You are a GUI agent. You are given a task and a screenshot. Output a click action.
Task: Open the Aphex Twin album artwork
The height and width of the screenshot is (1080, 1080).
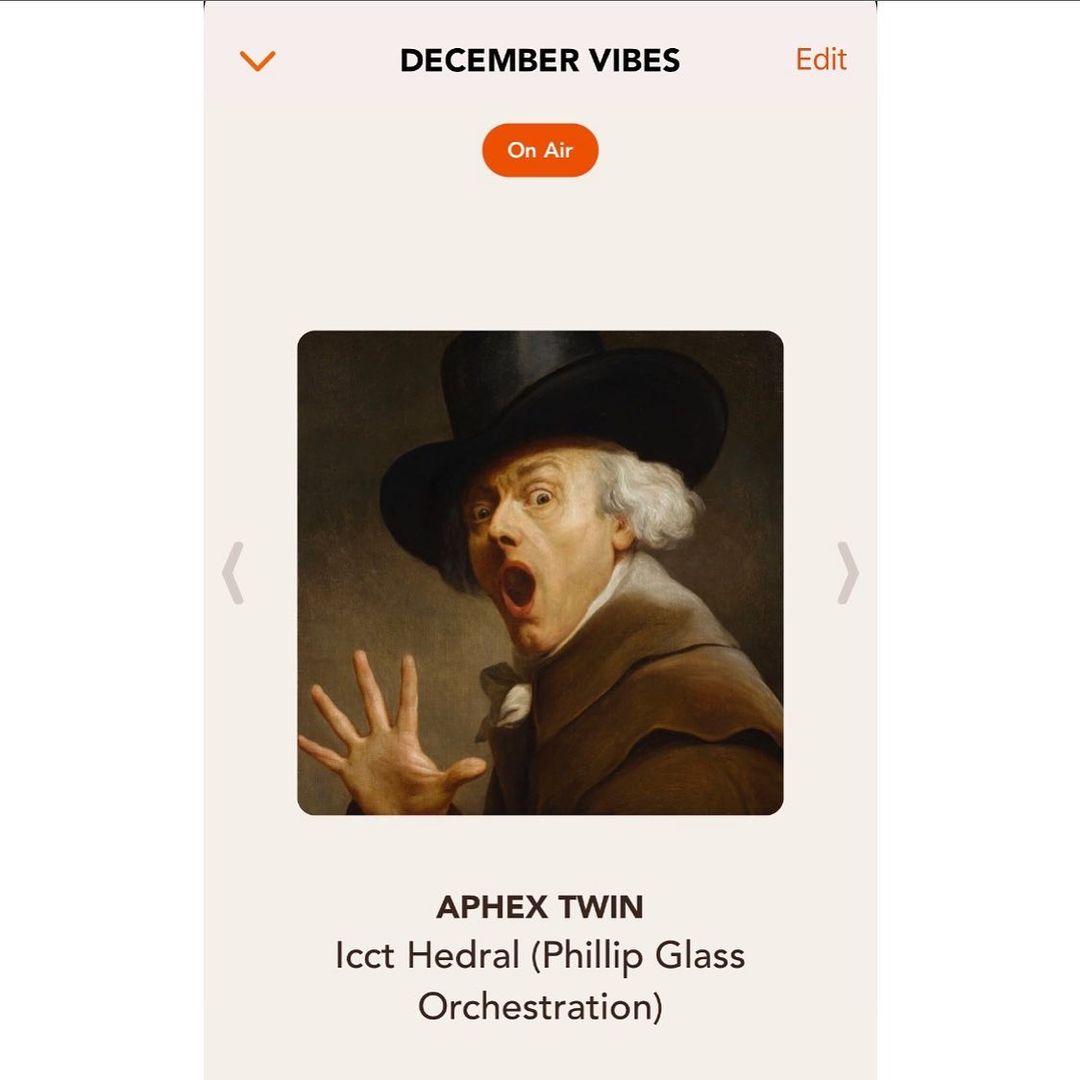coord(540,573)
